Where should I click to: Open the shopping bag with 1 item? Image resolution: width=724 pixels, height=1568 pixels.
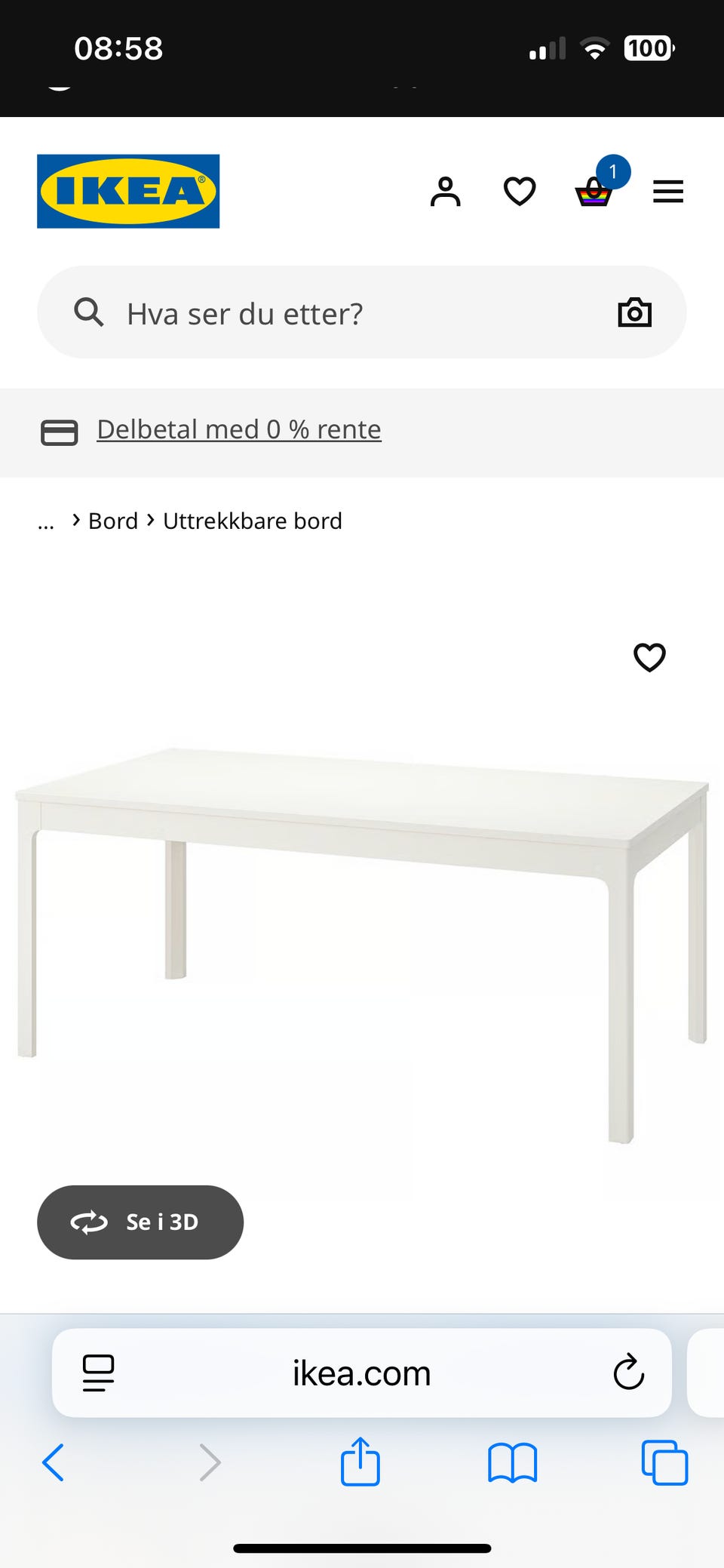pos(594,195)
